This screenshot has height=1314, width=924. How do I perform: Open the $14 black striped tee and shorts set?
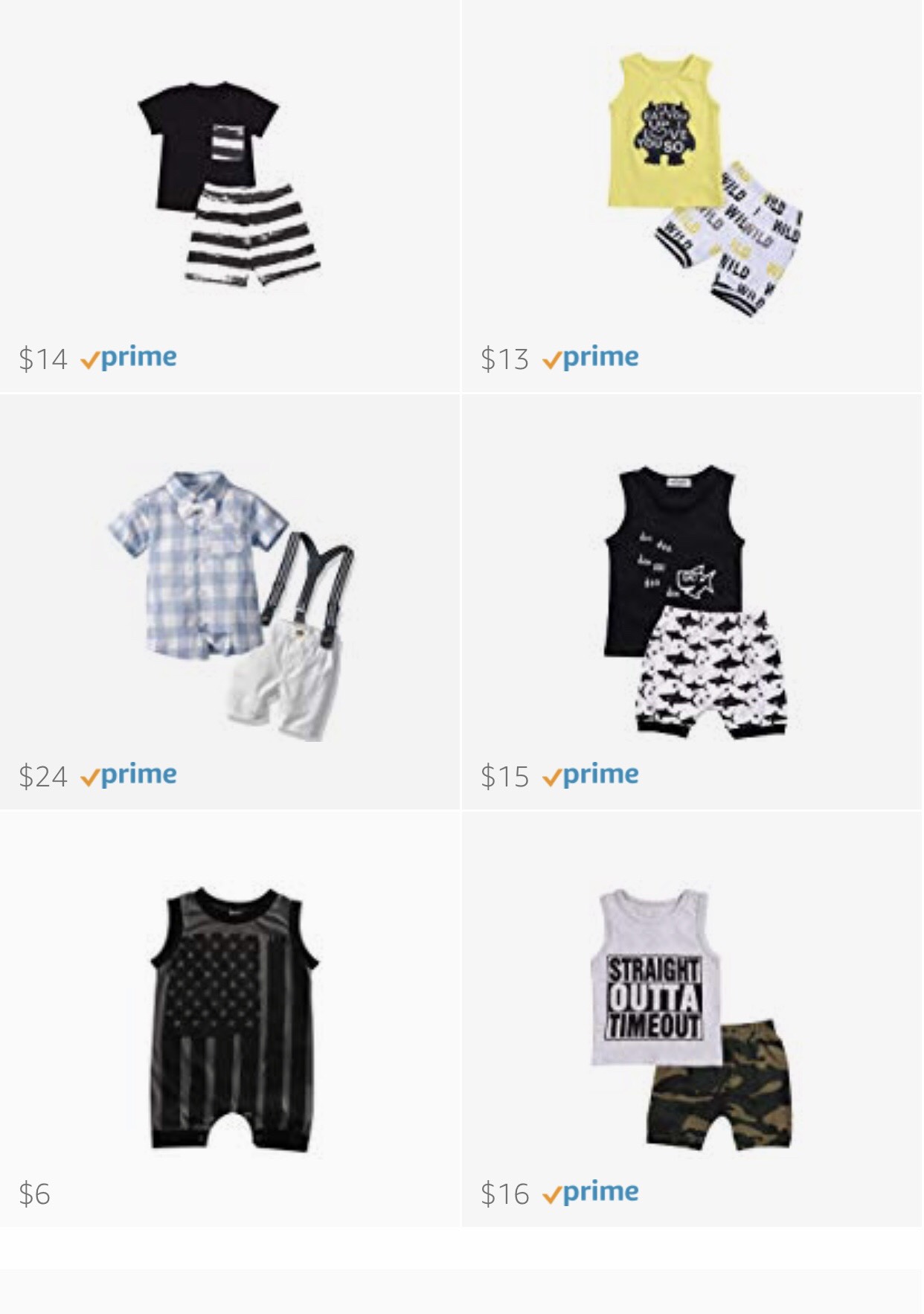(229, 186)
